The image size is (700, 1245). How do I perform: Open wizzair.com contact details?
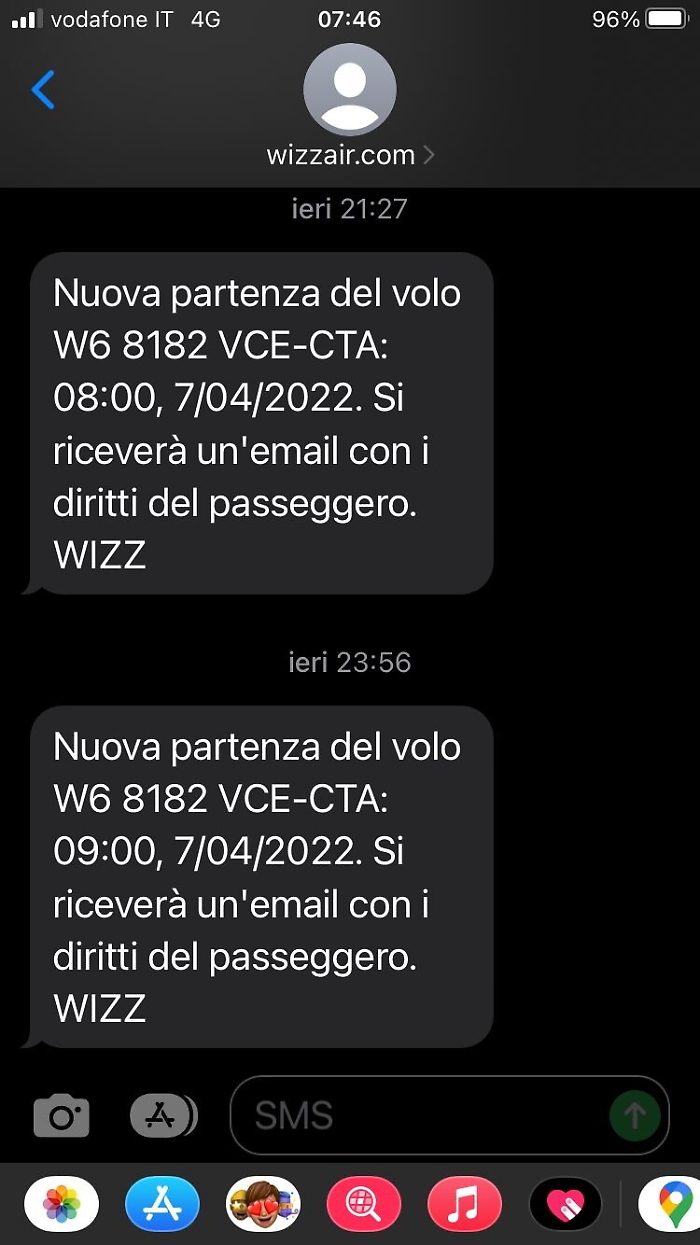tap(349, 154)
